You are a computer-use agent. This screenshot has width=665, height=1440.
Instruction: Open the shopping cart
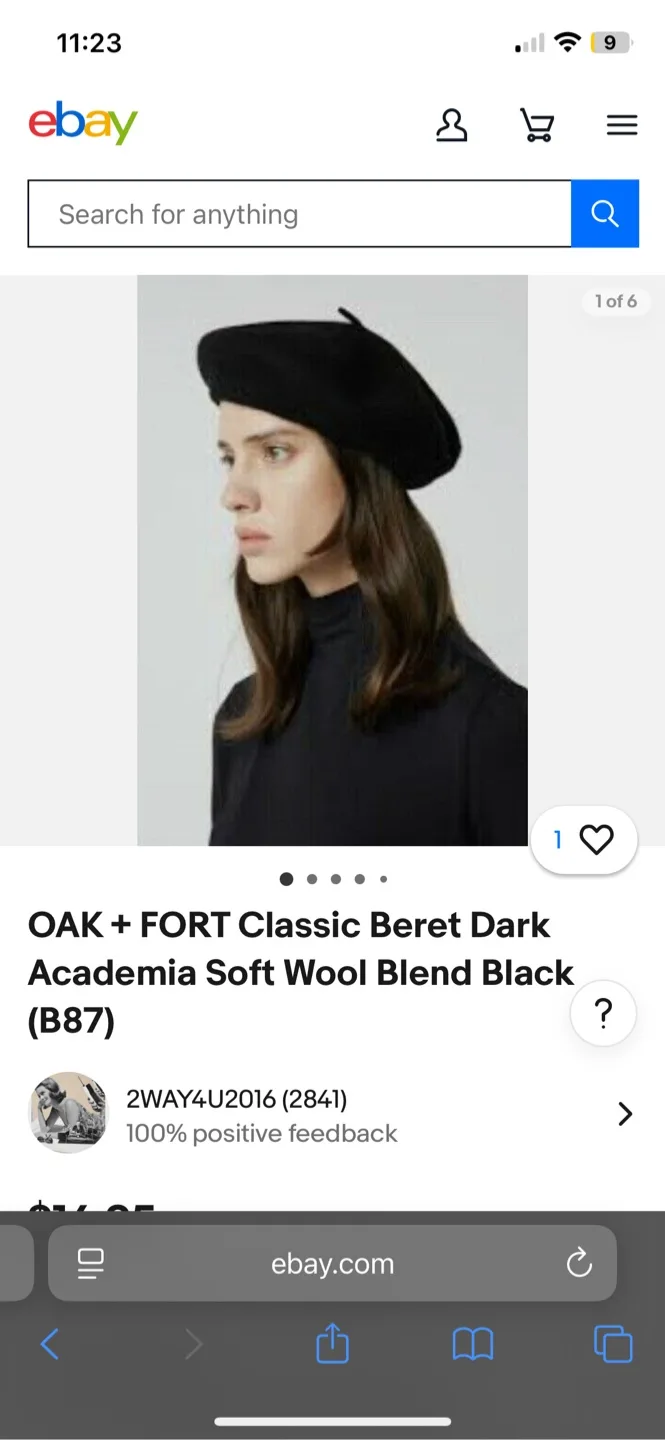tap(537, 126)
